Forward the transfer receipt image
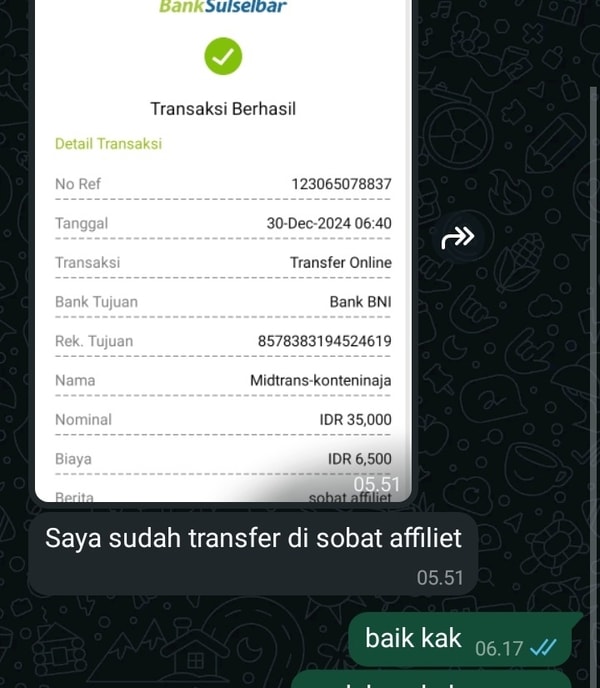The height and width of the screenshot is (688, 600). coord(457,238)
